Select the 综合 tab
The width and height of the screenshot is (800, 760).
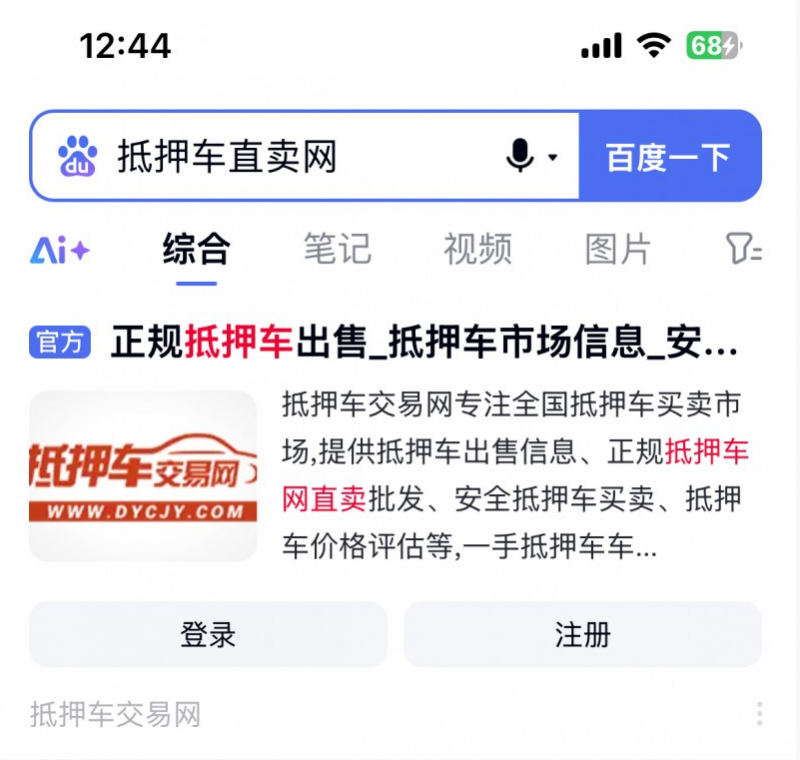pyautogui.click(x=196, y=250)
